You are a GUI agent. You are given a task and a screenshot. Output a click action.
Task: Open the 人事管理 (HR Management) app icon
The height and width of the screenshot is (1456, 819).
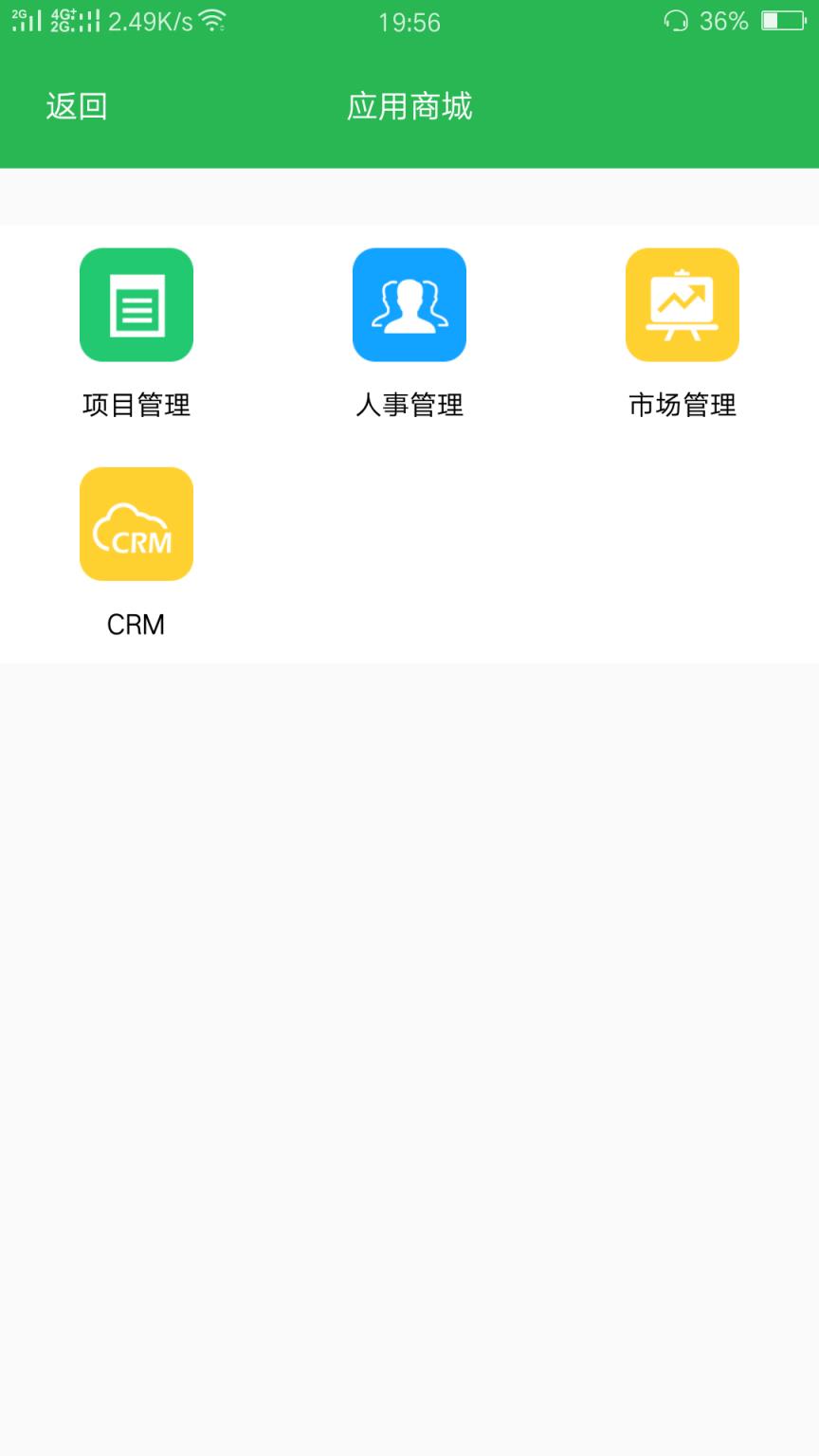tap(409, 304)
